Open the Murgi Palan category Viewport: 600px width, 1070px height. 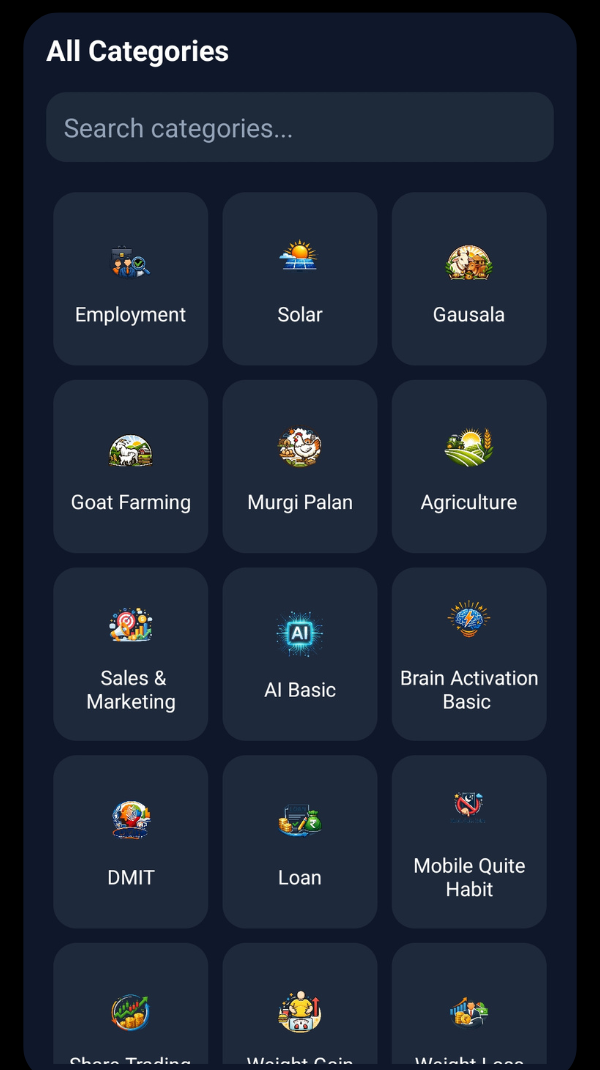click(300, 467)
